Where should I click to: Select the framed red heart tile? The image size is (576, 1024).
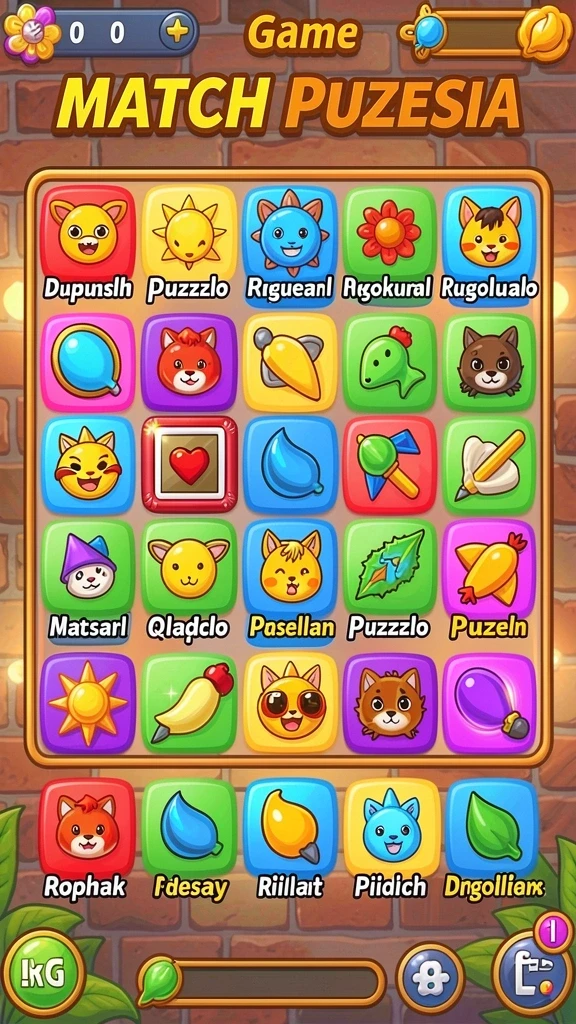[189, 464]
